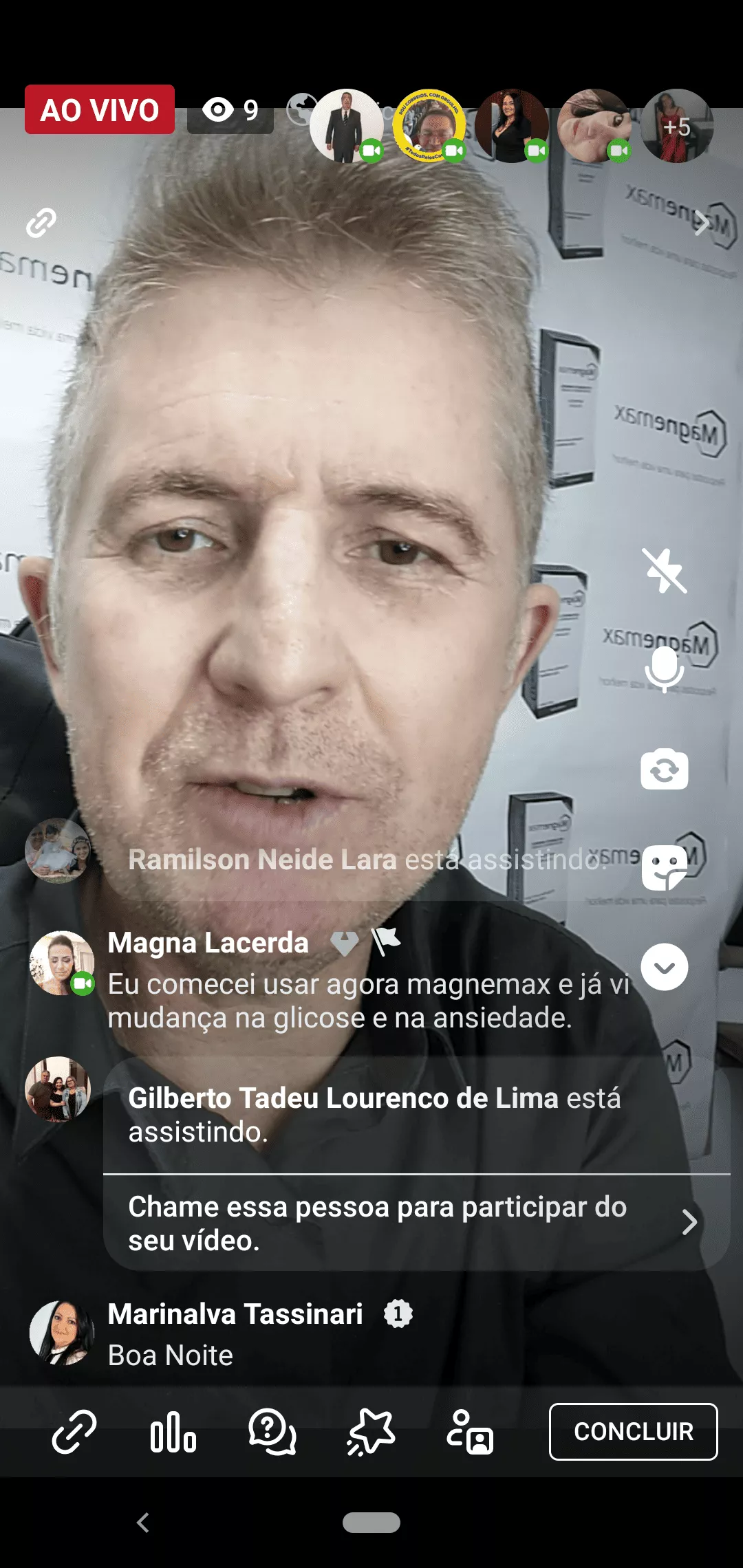743x1568 pixels.
Task: Expand viewers list with right arrow
Action: click(x=702, y=223)
